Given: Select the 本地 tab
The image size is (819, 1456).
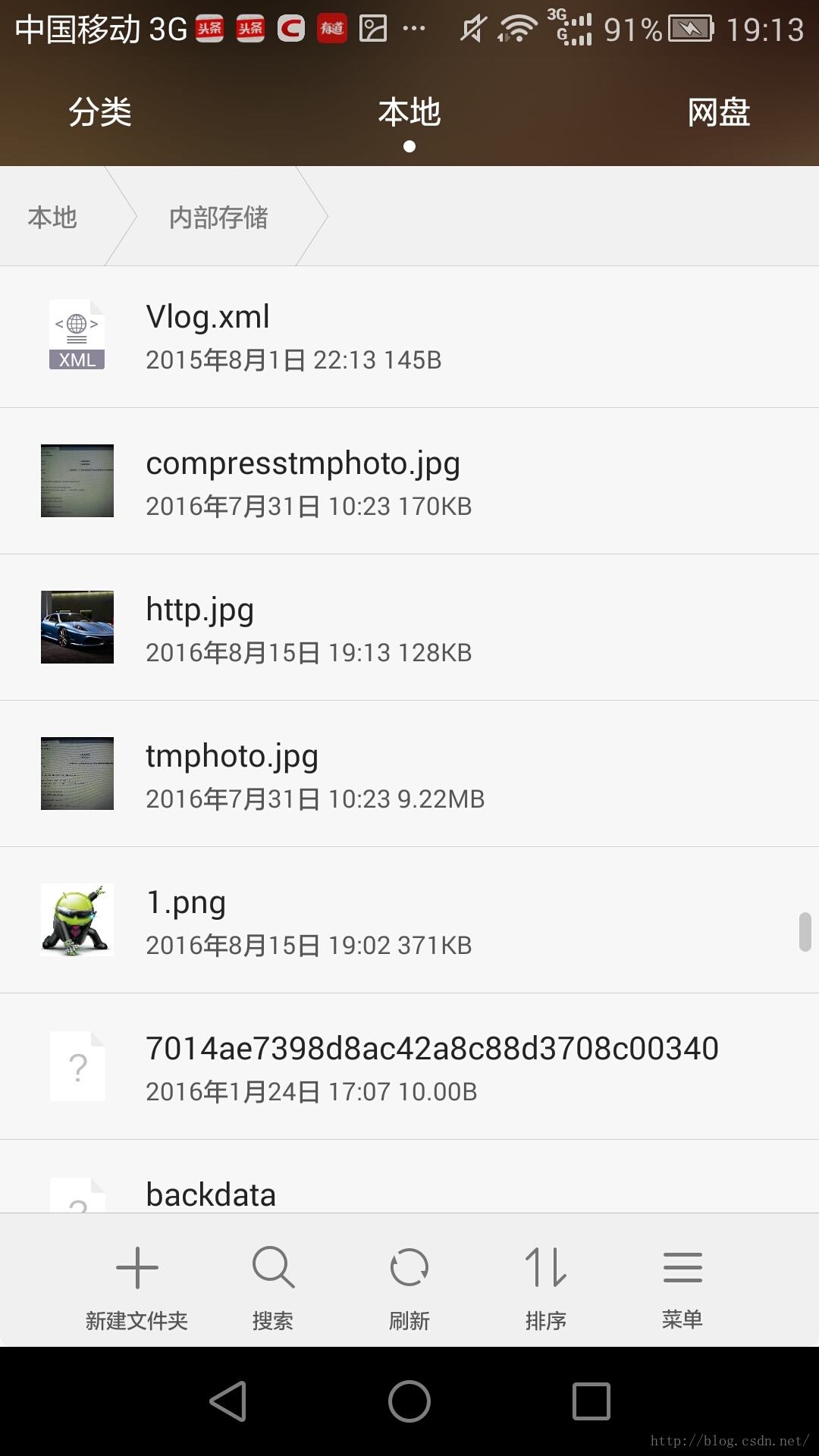Looking at the screenshot, I should (x=409, y=112).
